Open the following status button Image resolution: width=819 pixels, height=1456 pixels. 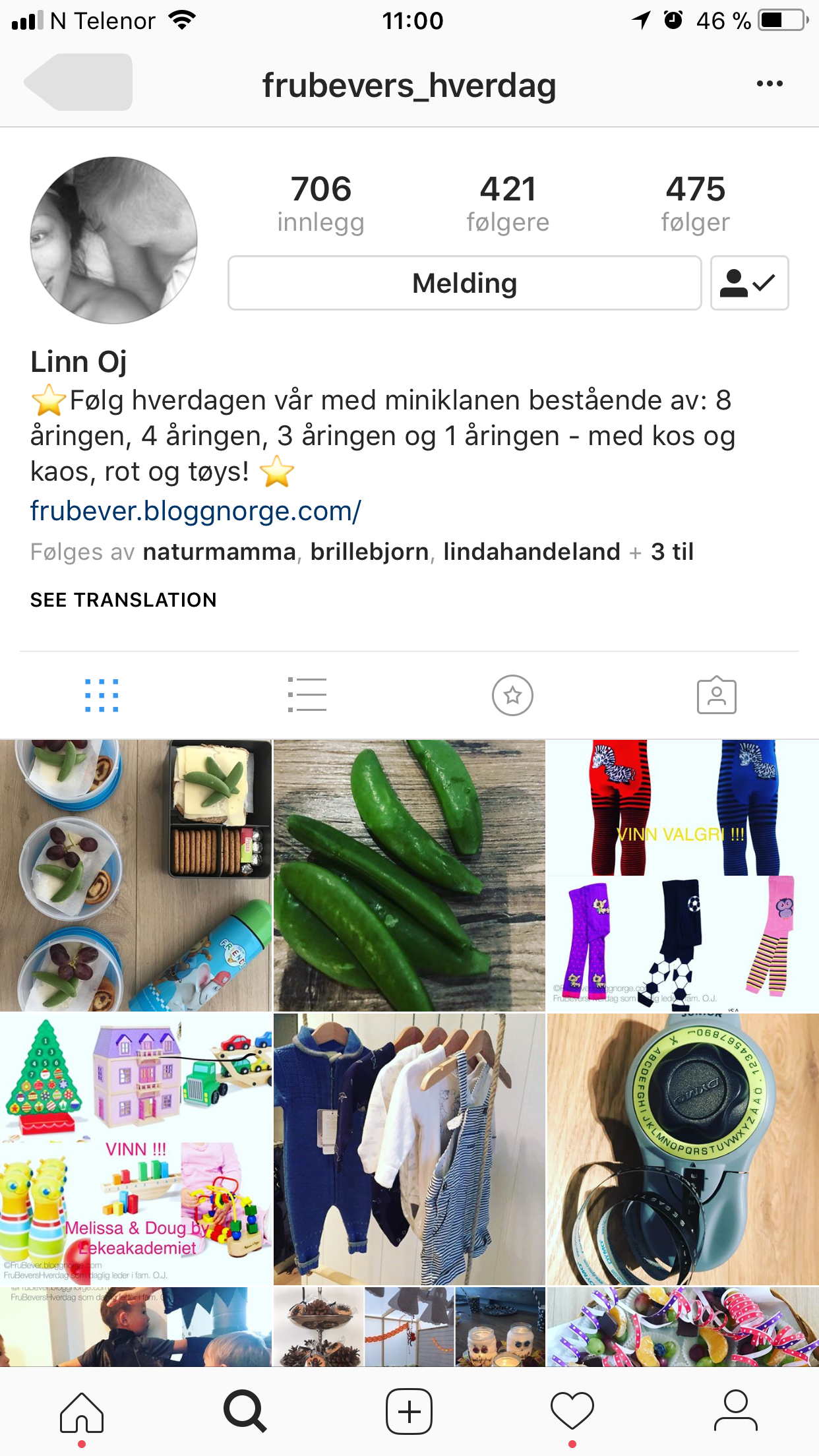749,283
